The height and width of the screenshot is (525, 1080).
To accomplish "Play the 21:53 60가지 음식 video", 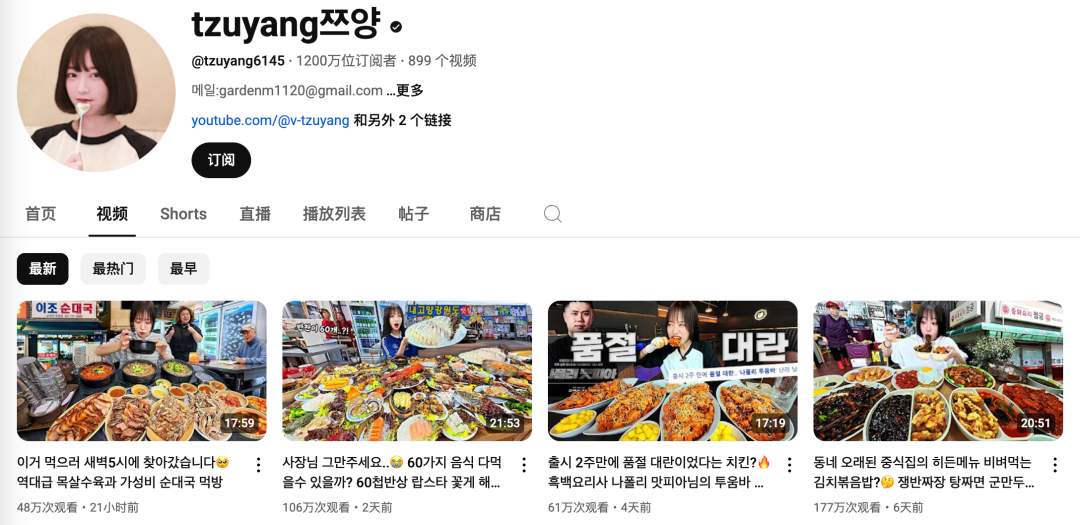I will [x=407, y=371].
